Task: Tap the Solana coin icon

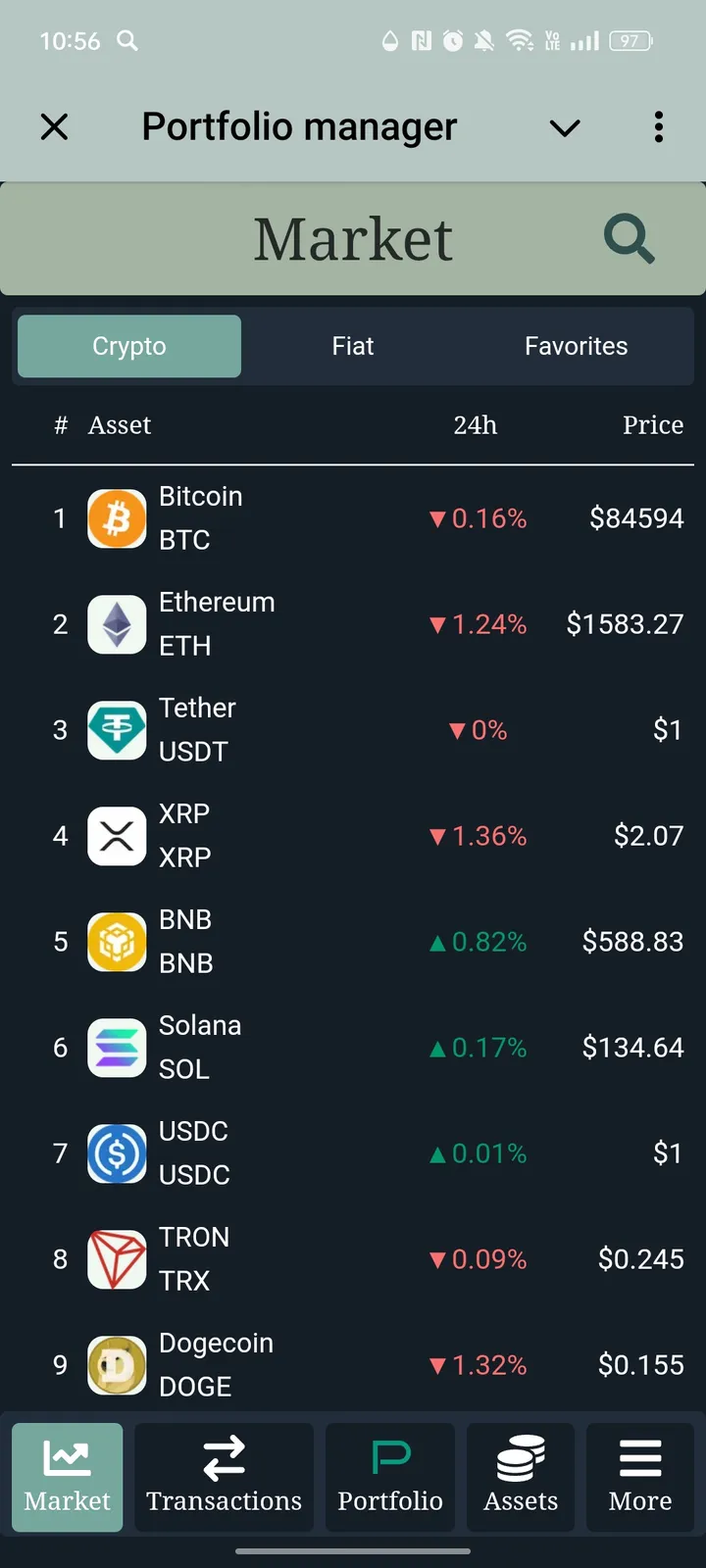Action: pyautogui.click(x=117, y=1048)
